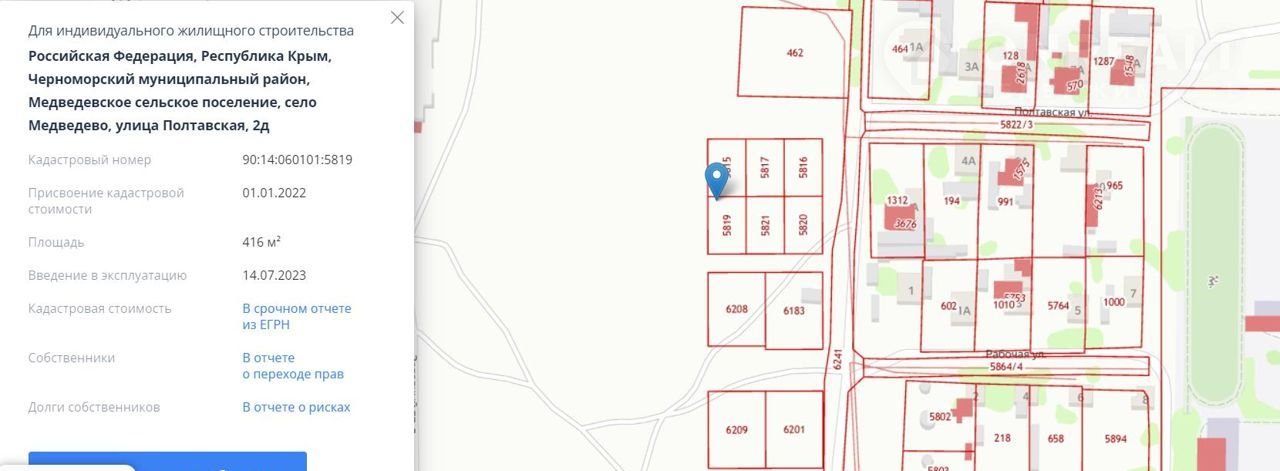Screen dimensions: 1280x471
Task: Tap the blue location pin on map
Action: tap(716, 180)
